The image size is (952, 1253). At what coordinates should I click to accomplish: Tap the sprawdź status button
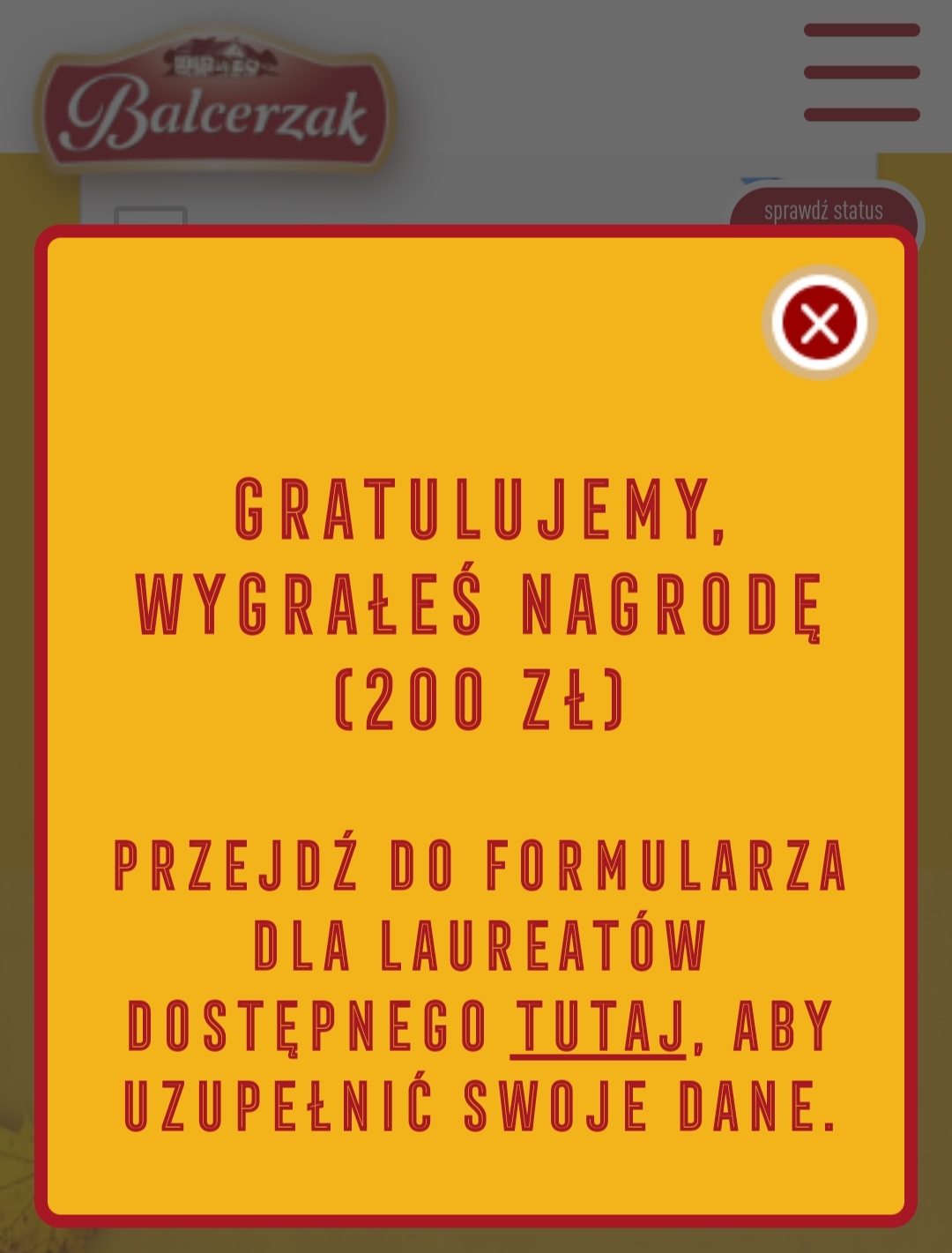tap(823, 210)
